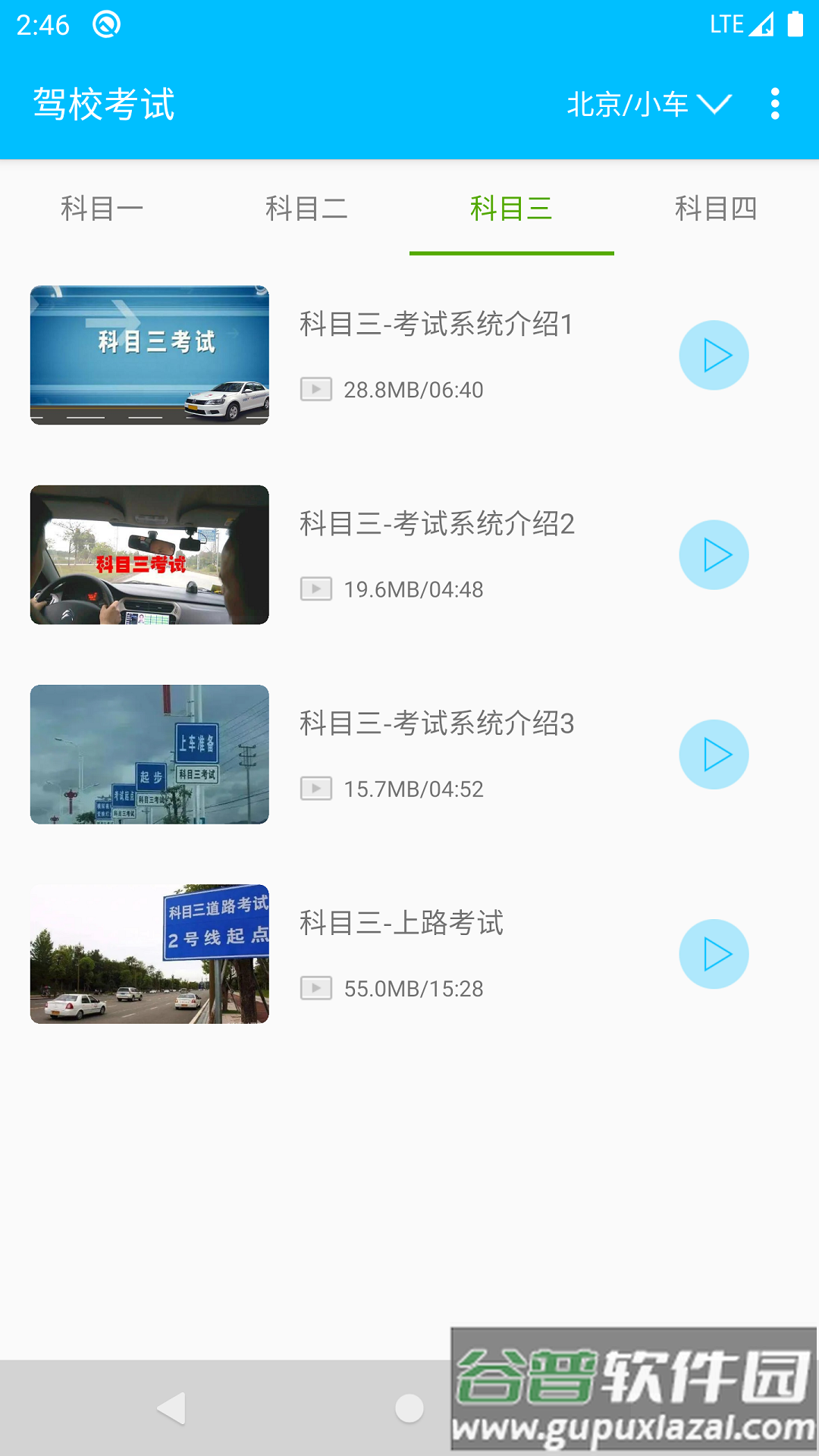Select the 科目二 tab
The image size is (819, 1456).
click(307, 209)
